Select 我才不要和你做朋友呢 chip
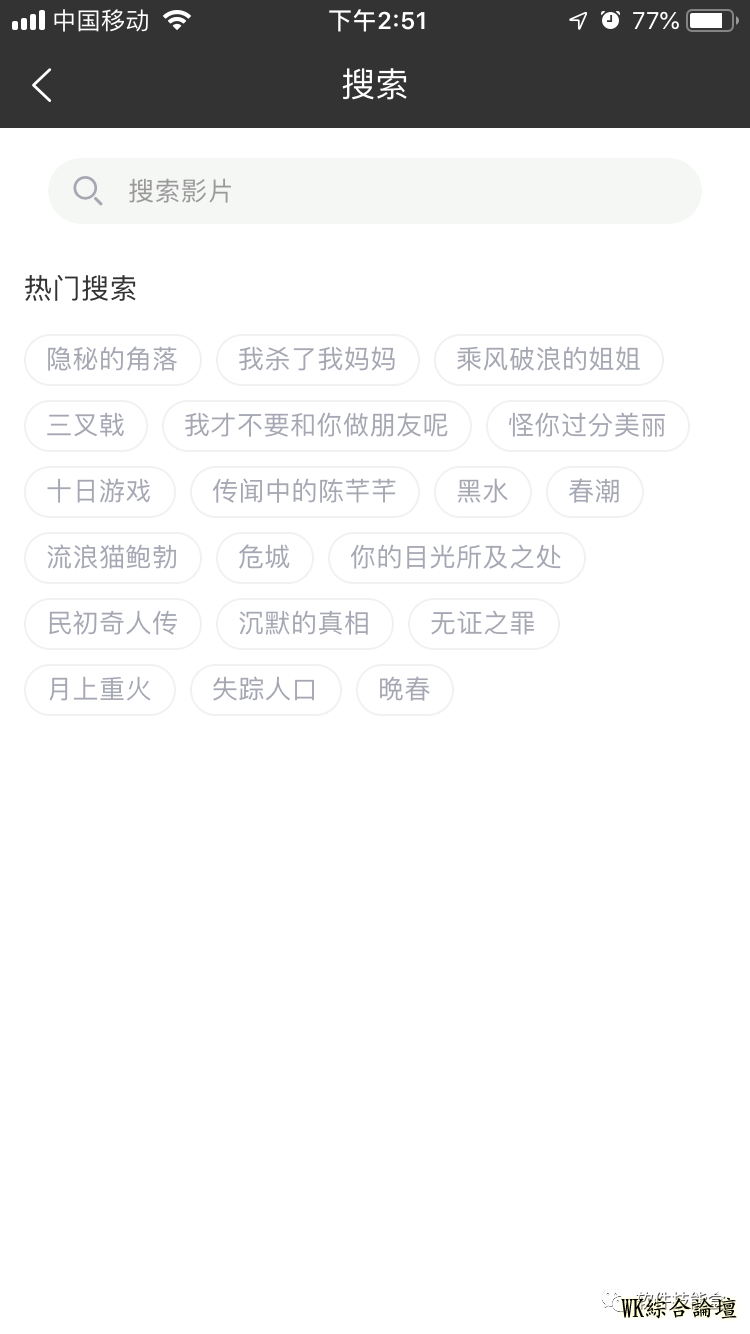The height and width of the screenshot is (1334, 750). pyautogui.click(x=316, y=425)
